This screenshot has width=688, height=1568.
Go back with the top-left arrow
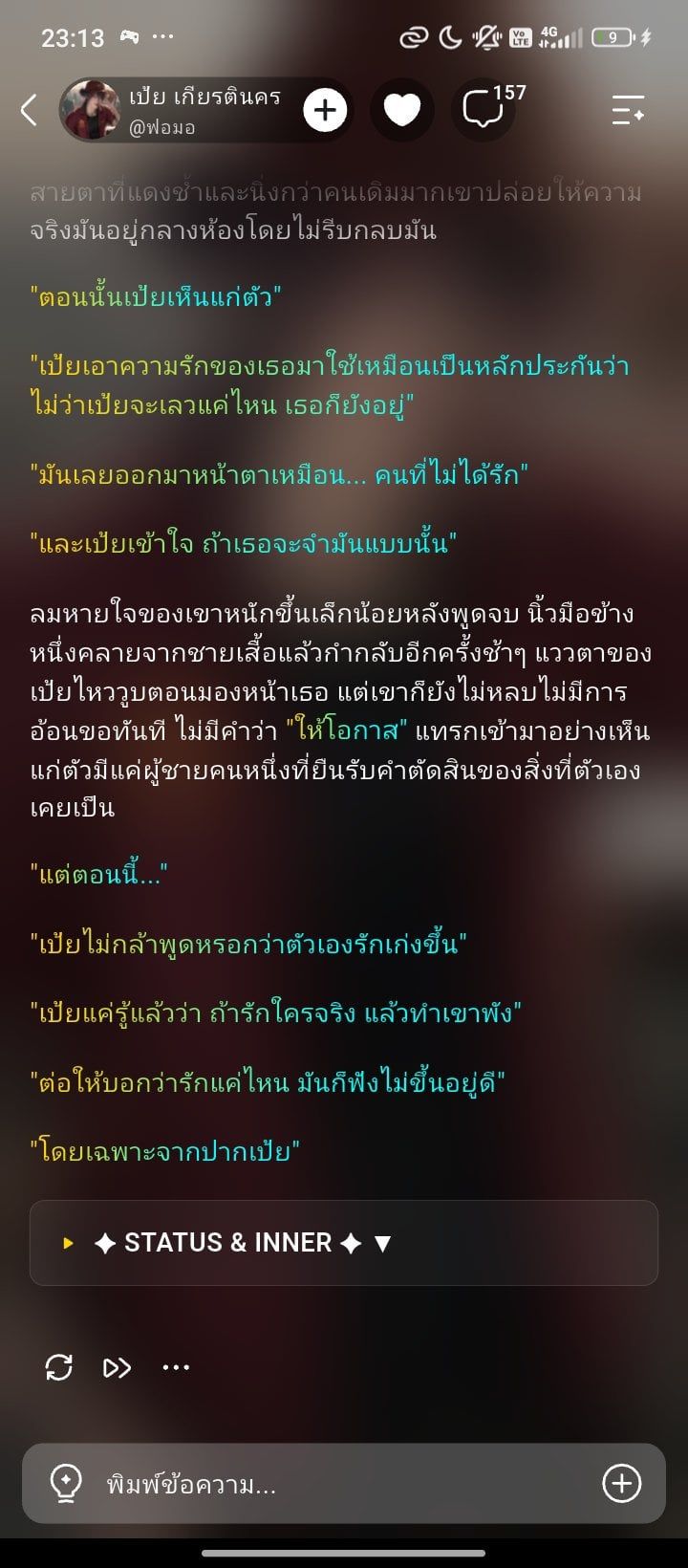(29, 110)
